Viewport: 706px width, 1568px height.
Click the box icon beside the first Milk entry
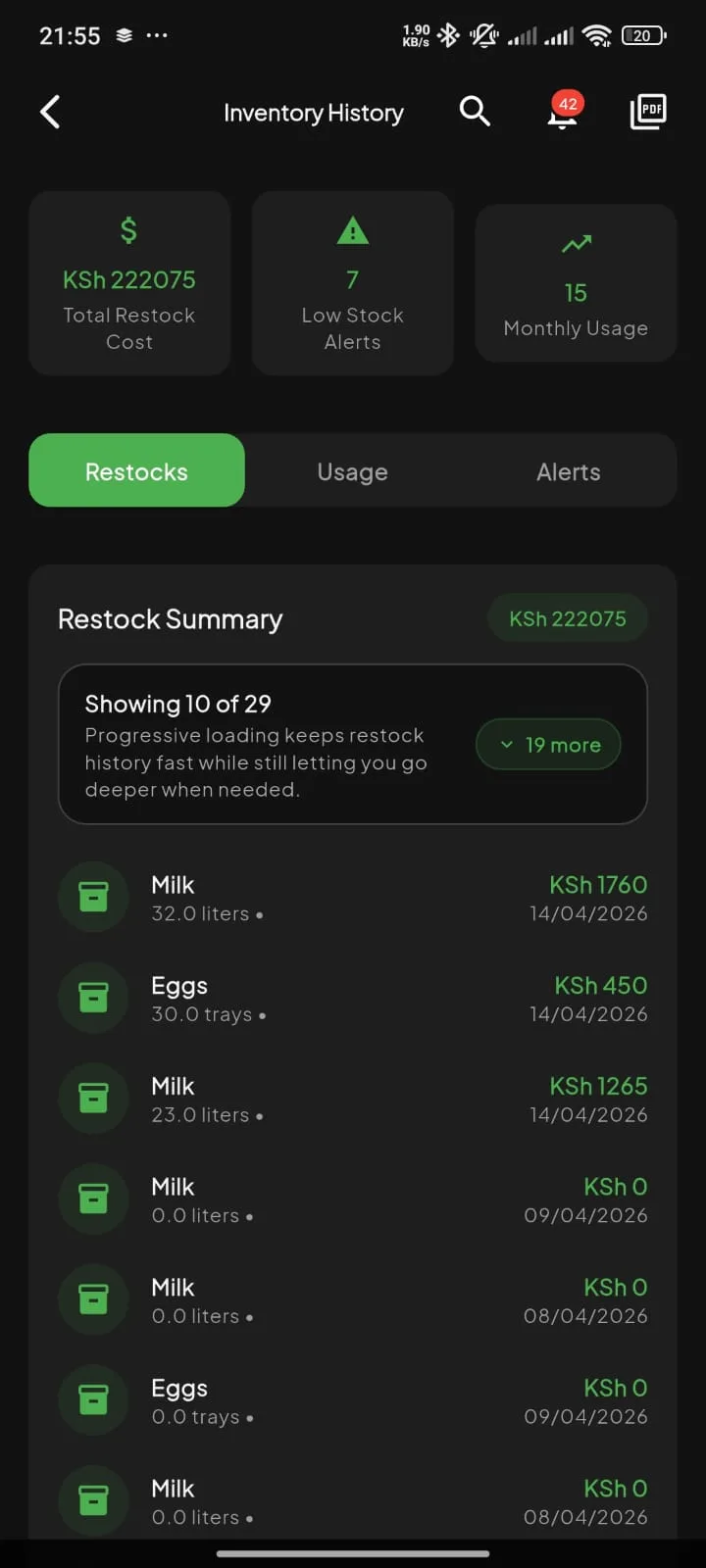pos(92,897)
